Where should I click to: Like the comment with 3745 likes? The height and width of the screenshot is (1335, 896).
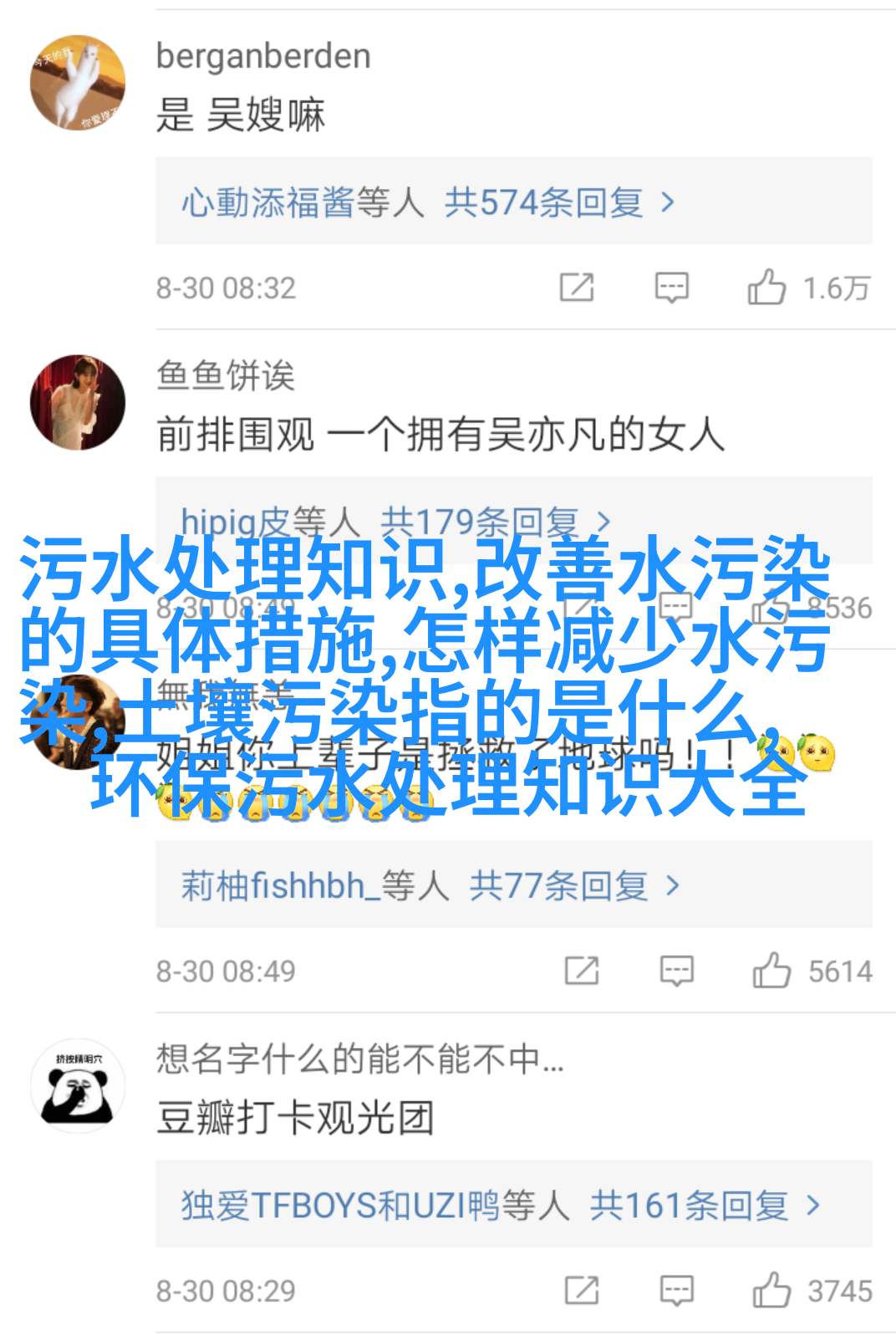[772, 1290]
